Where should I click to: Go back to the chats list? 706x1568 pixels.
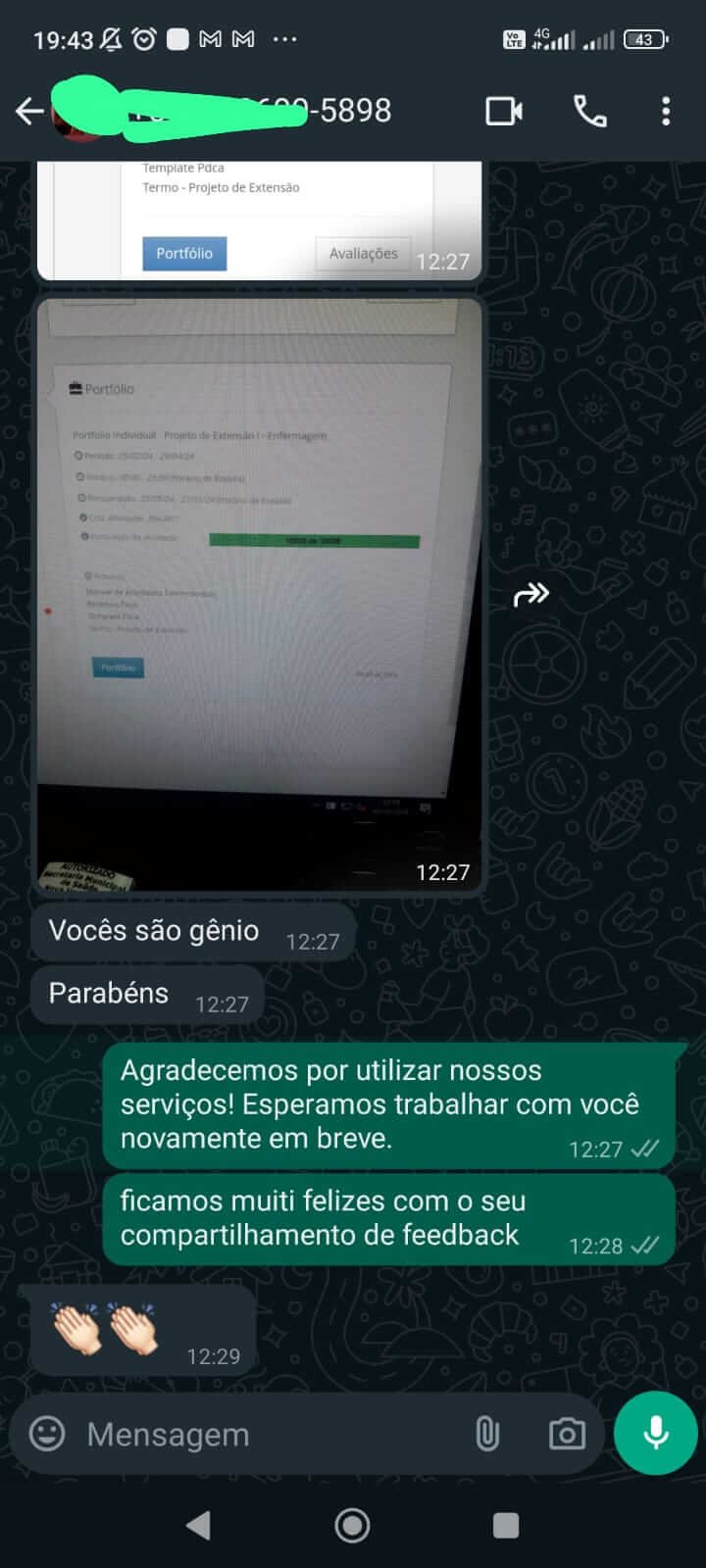point(29,112)
